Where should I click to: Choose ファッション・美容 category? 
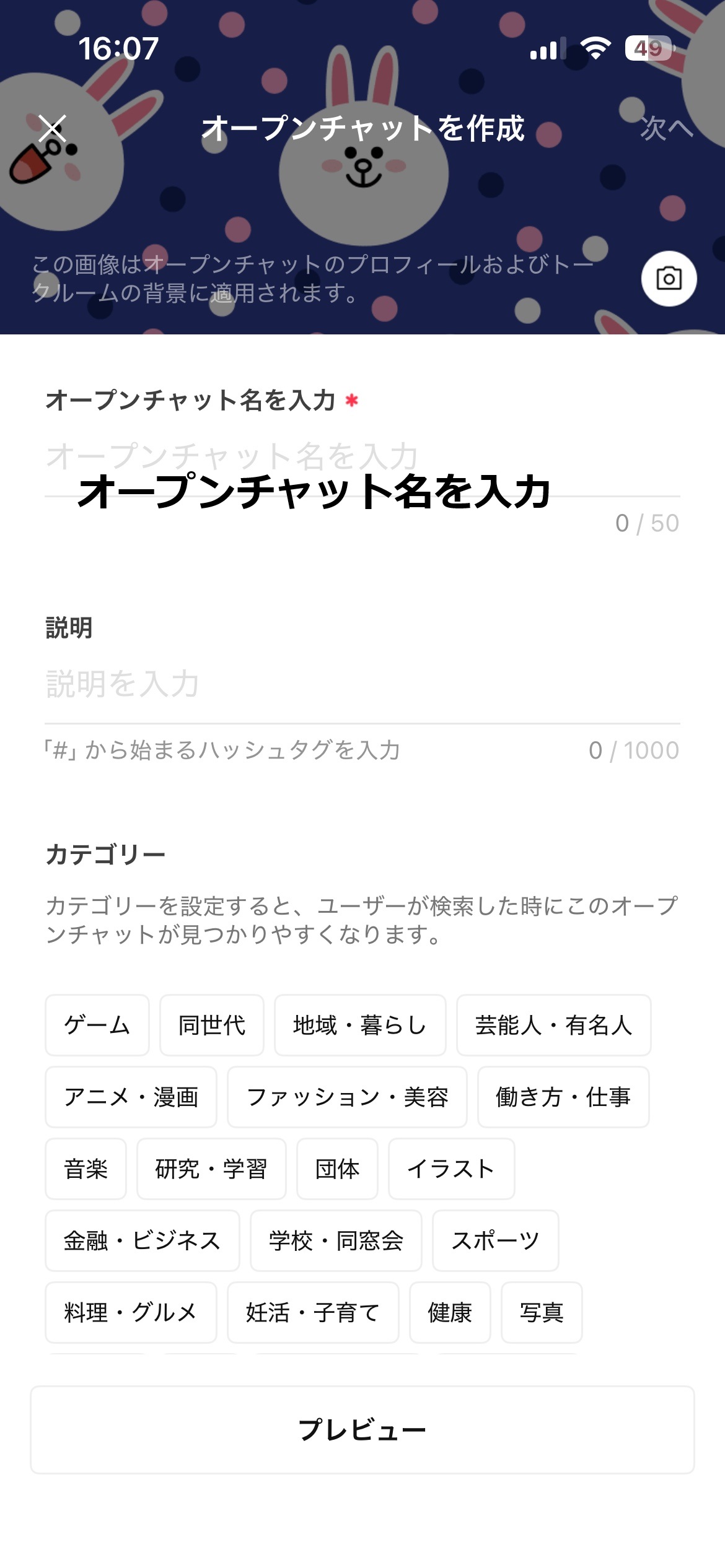347,1097
